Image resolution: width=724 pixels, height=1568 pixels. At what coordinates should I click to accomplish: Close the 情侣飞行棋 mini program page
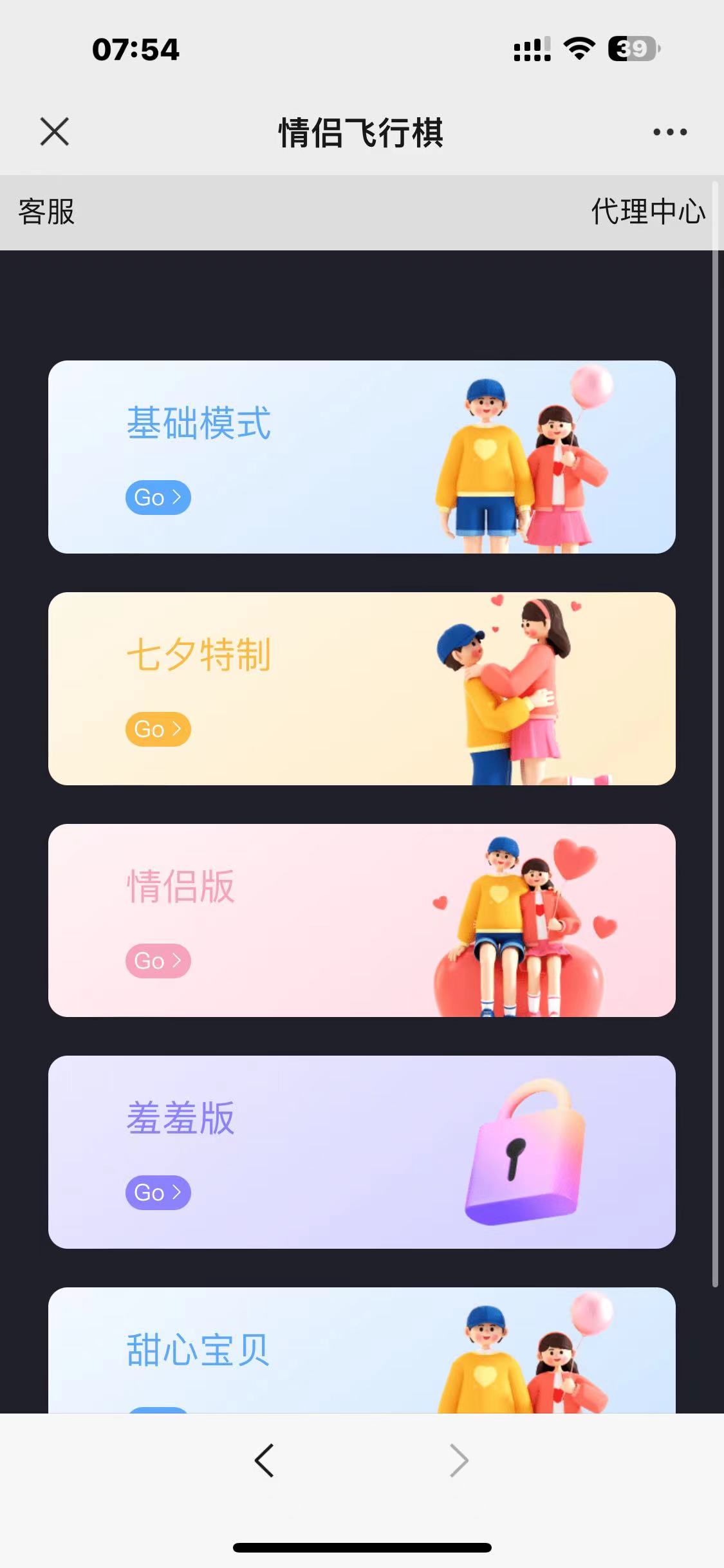pyautogui.click(x=55, y=132)
